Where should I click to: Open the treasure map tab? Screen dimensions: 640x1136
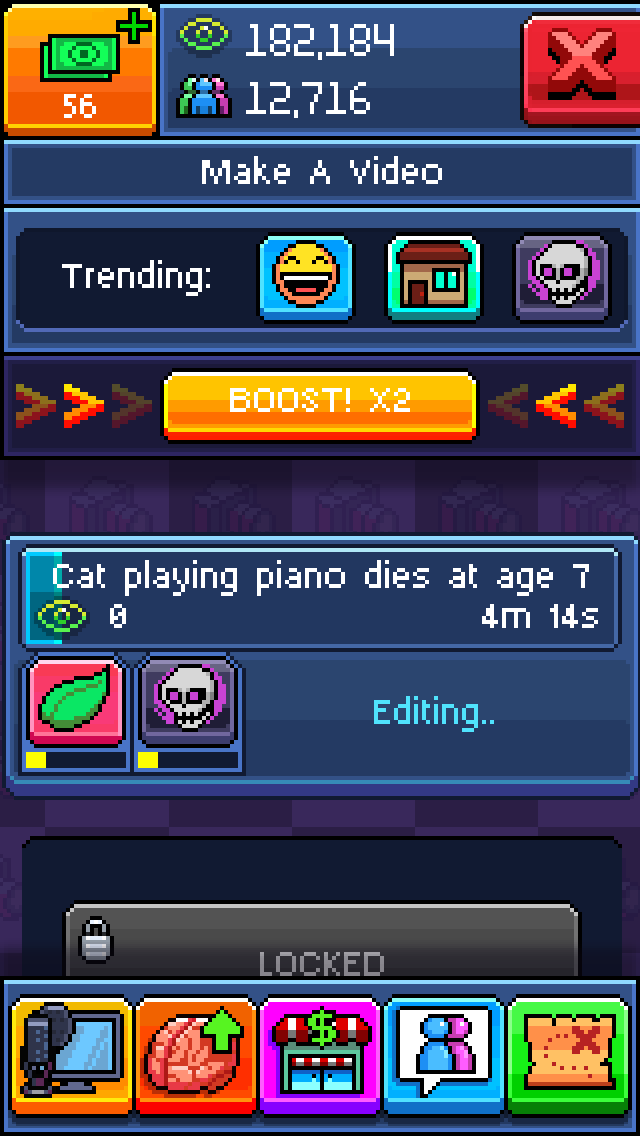click(x=569, y=1055)
